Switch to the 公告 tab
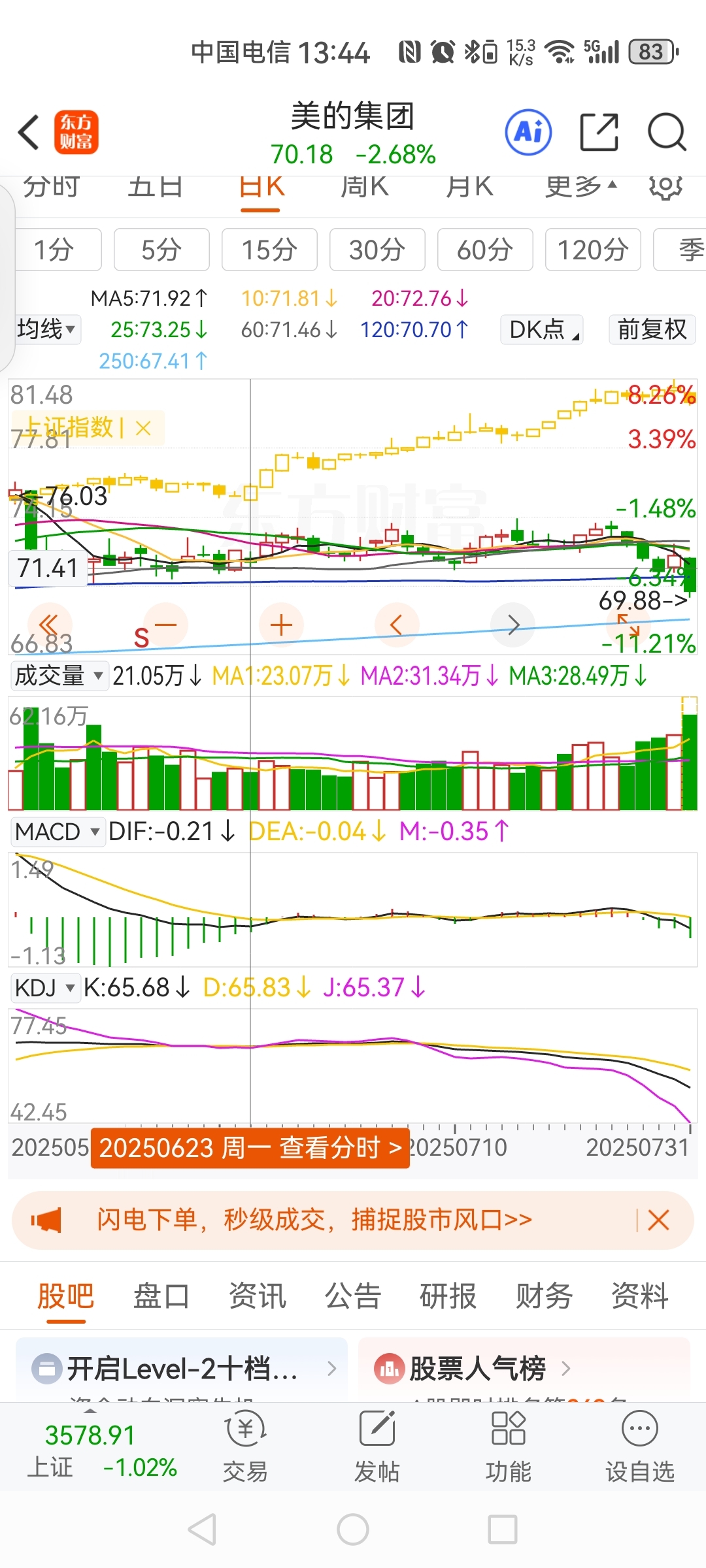The image size is (706, 1568). pos(353,1296)
